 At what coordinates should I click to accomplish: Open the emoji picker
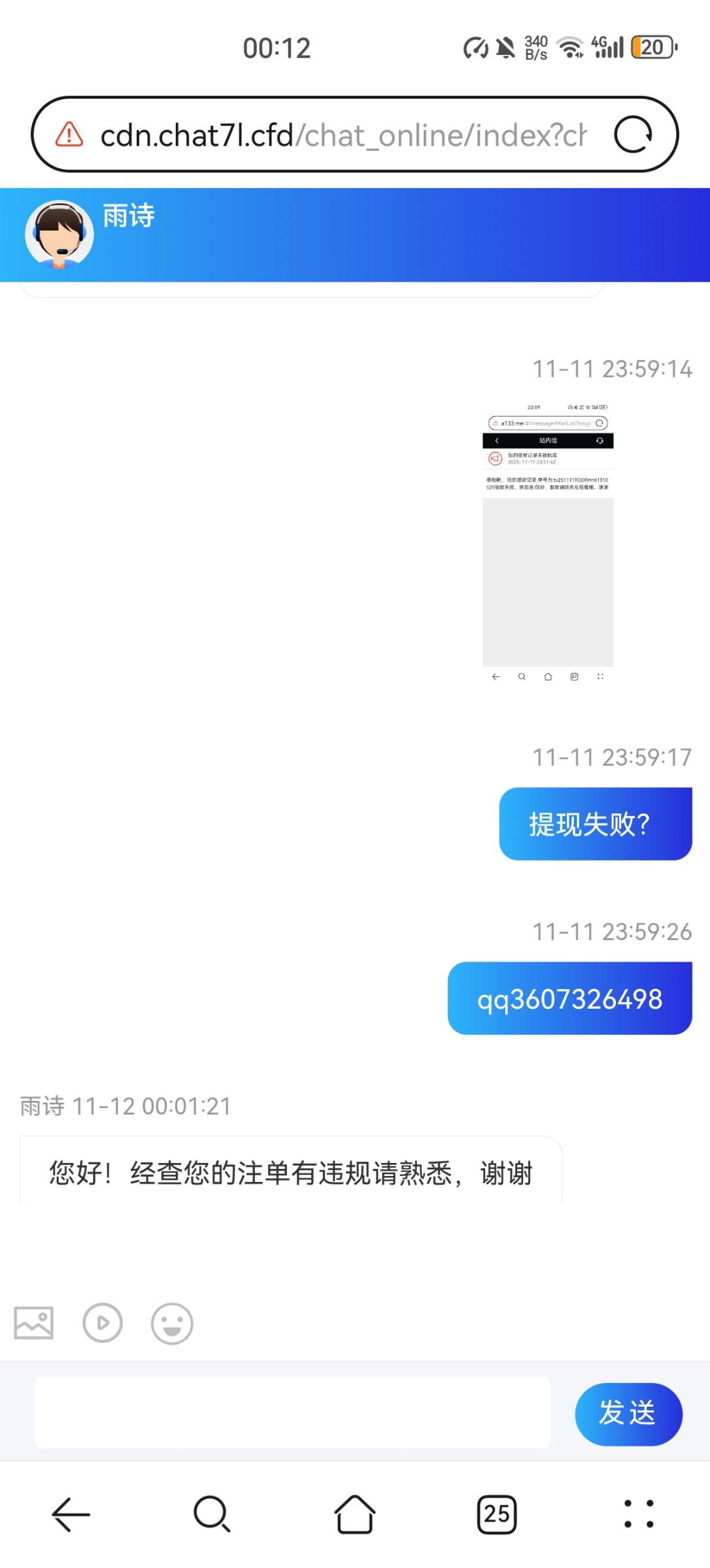click(172, 1324)
